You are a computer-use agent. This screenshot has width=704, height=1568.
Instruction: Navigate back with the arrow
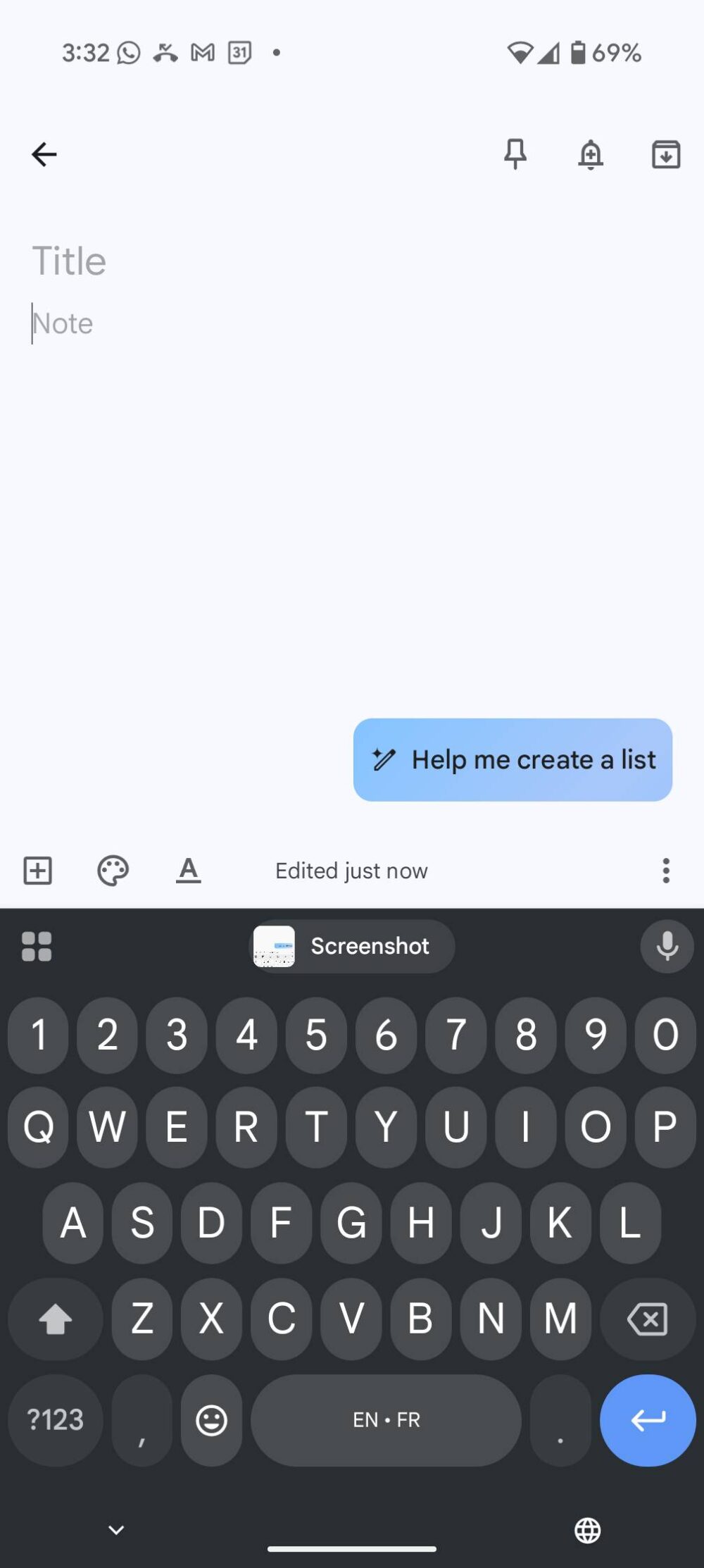[x=44, y=154]
